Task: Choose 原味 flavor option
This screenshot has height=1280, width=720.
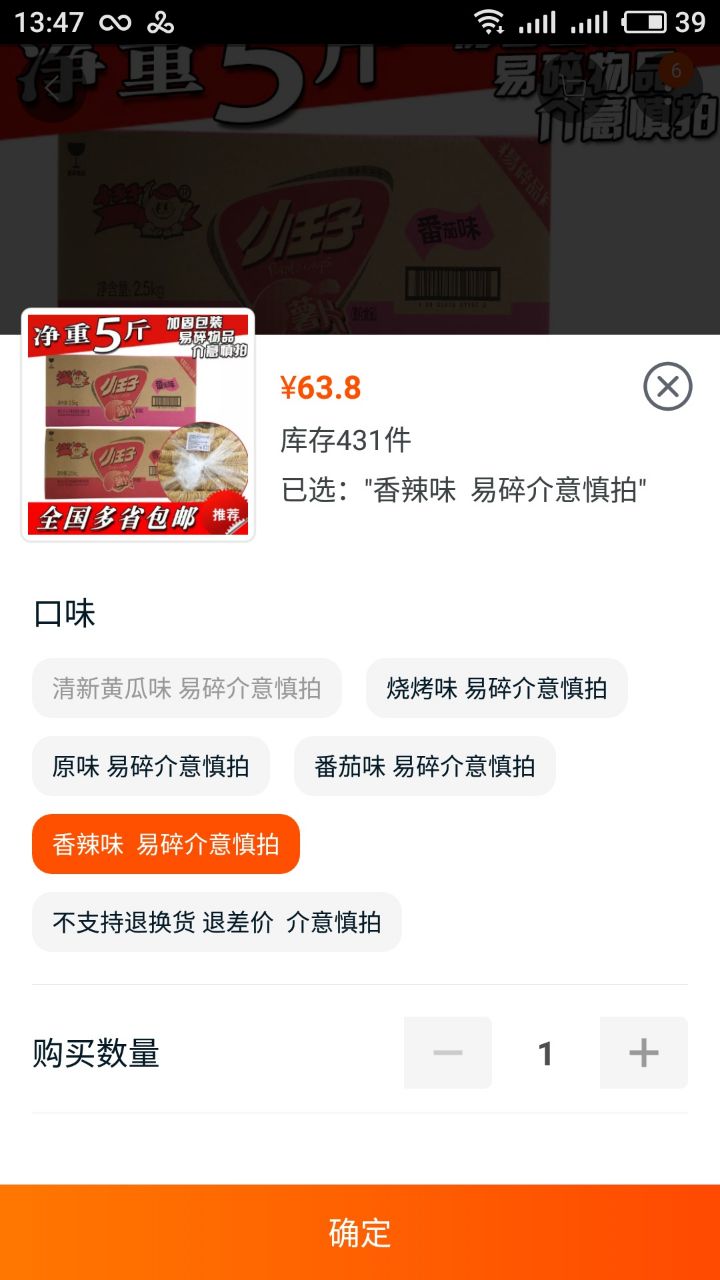Action: tap(151, 766)
